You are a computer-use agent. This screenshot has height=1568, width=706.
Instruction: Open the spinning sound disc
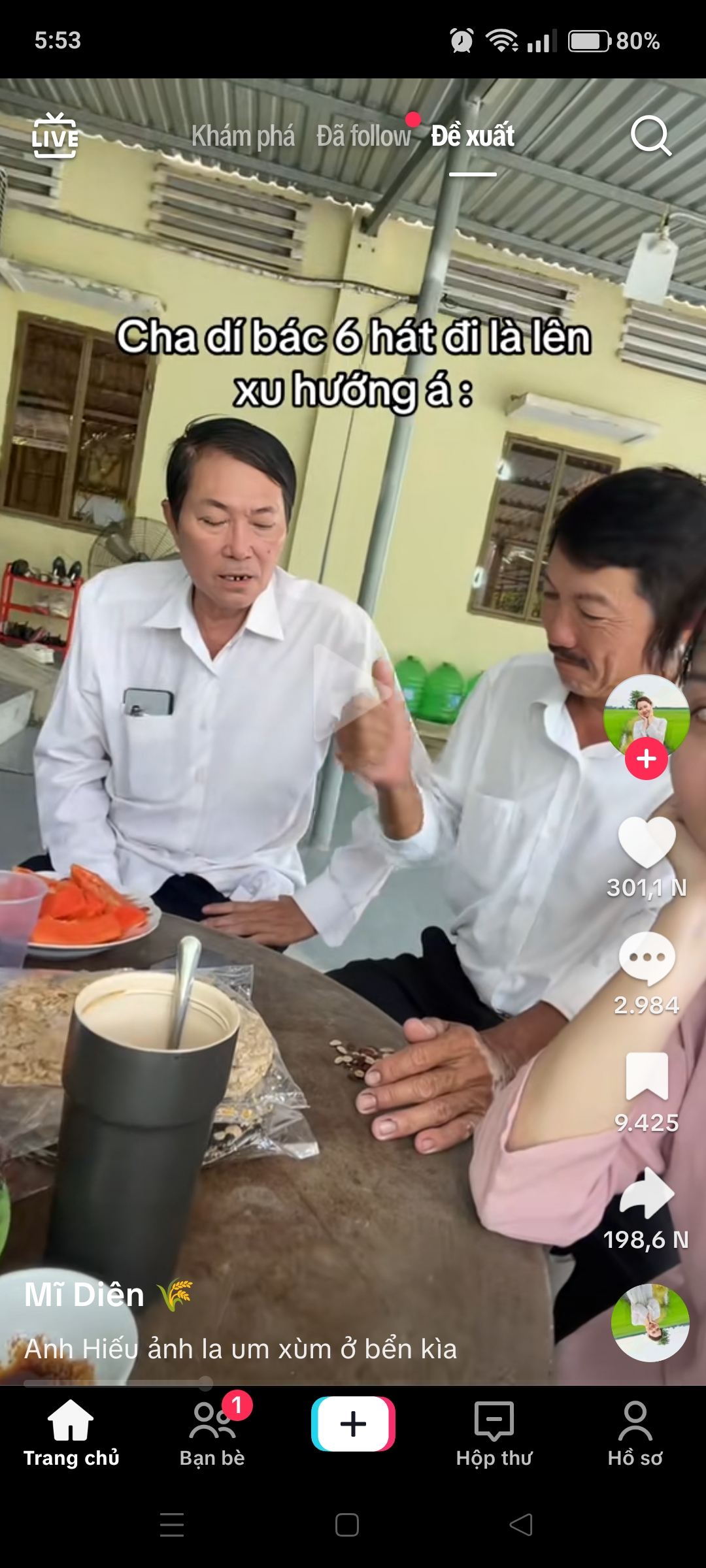(650, 1322)
